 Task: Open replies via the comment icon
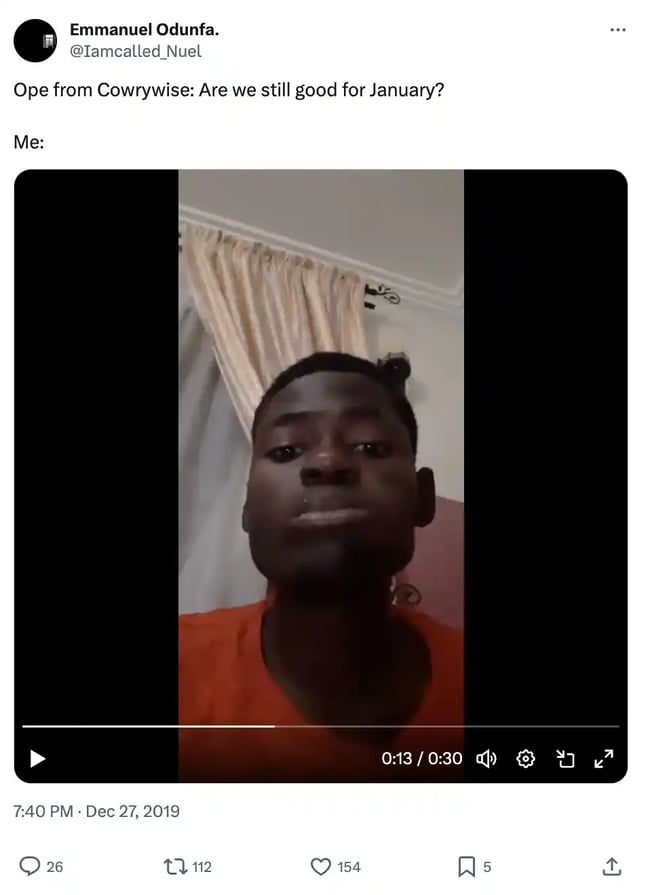31,866
